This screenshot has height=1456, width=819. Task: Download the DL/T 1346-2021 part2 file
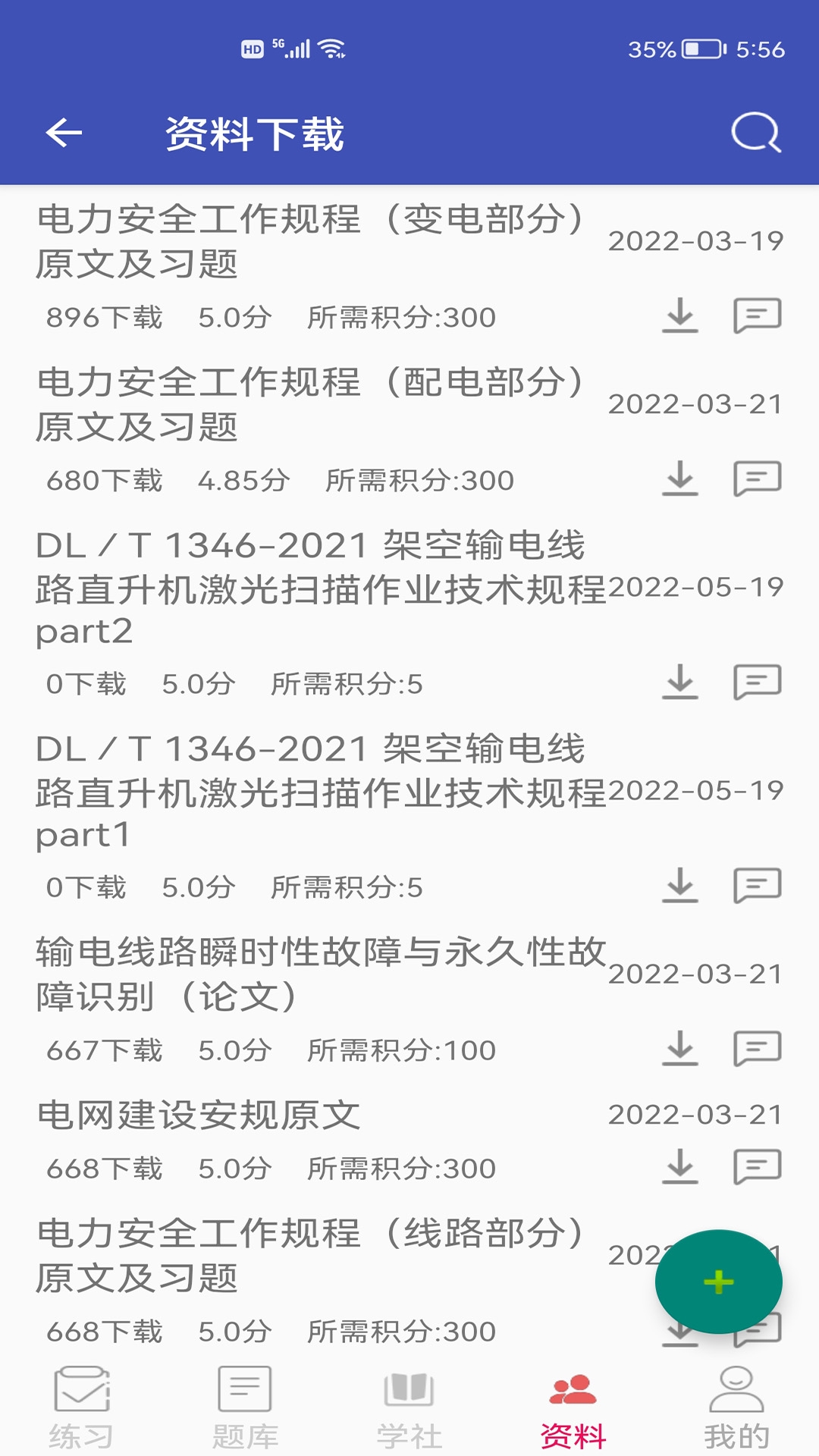(x=680, y=682)
